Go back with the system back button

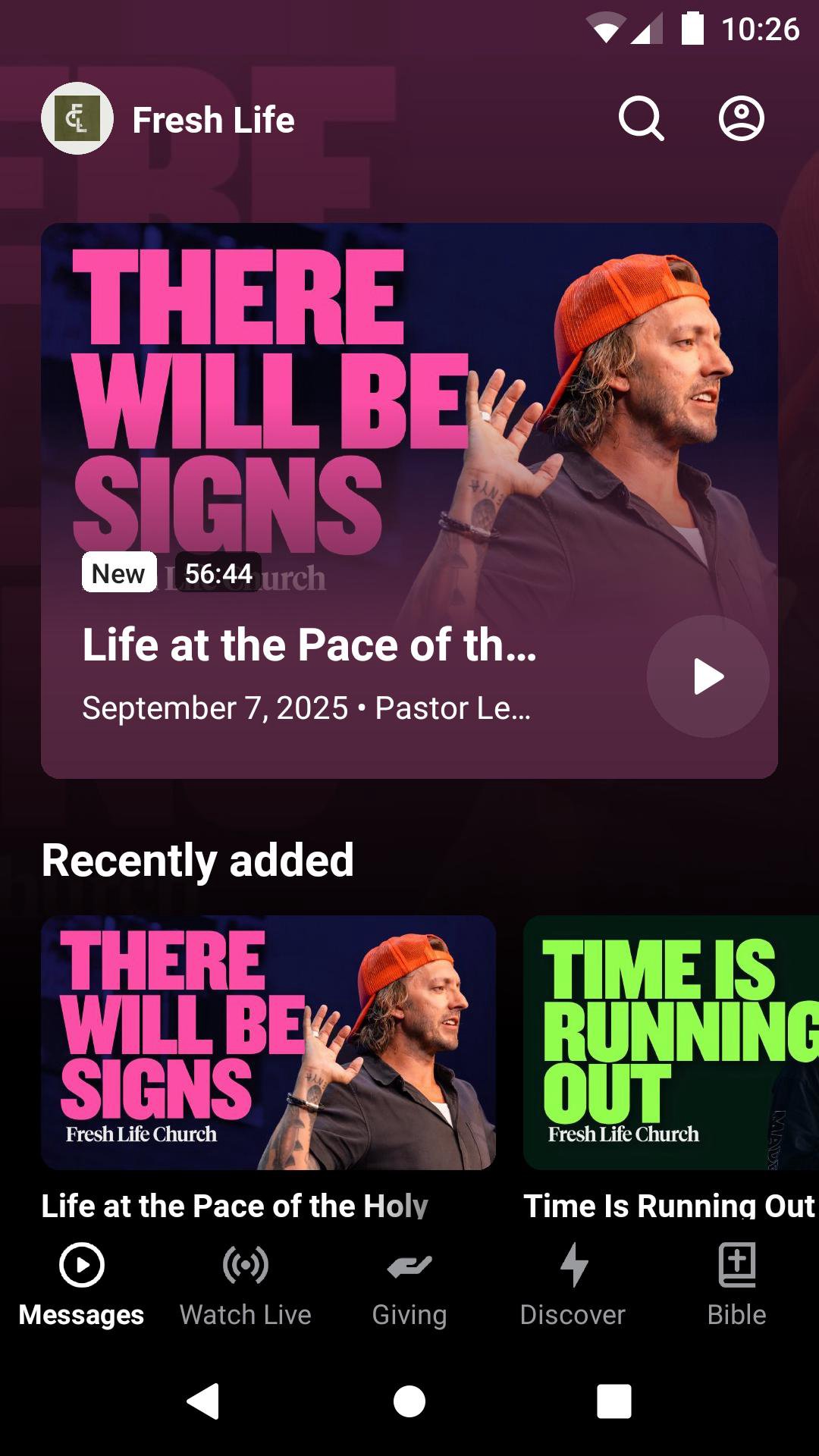[203, 1401]
